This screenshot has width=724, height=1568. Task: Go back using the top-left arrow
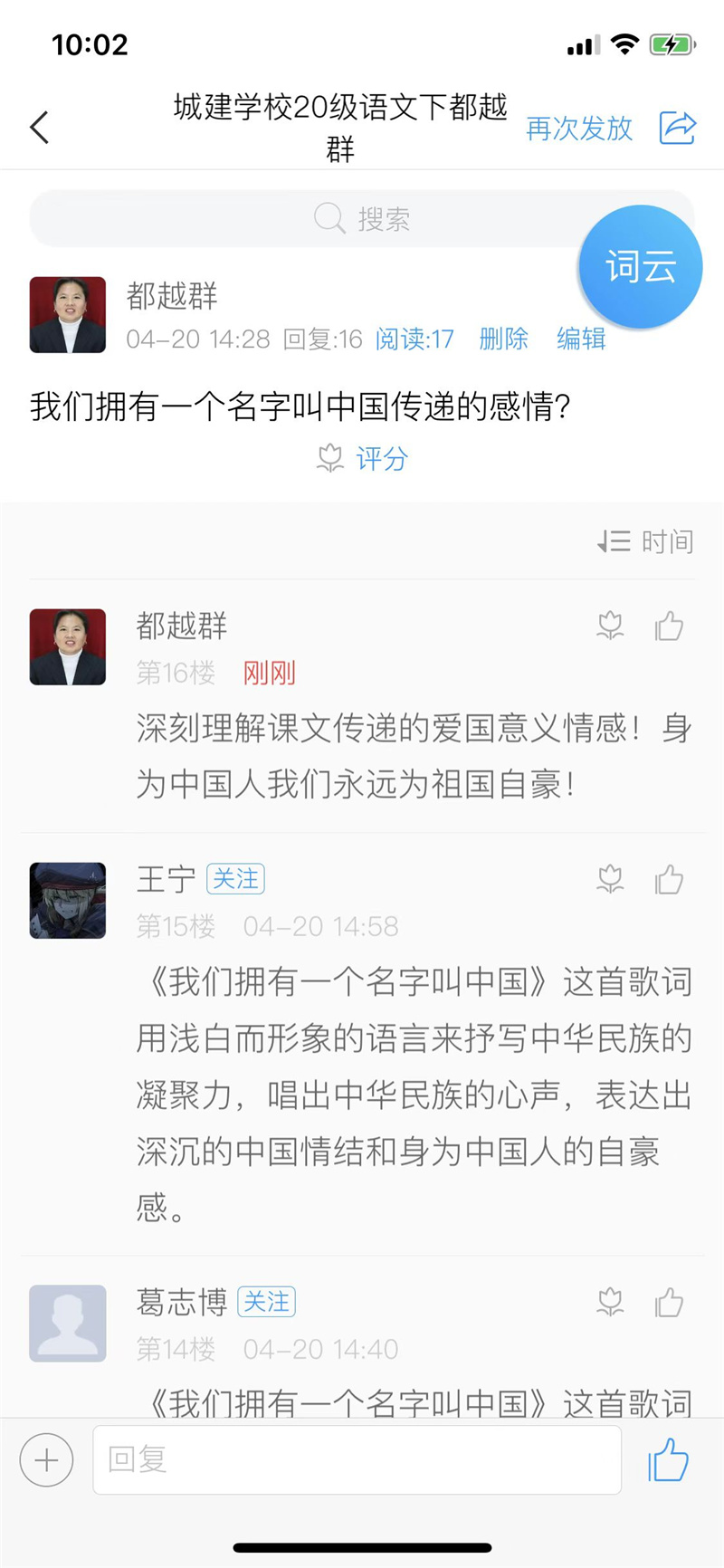(x=40, y=128)
